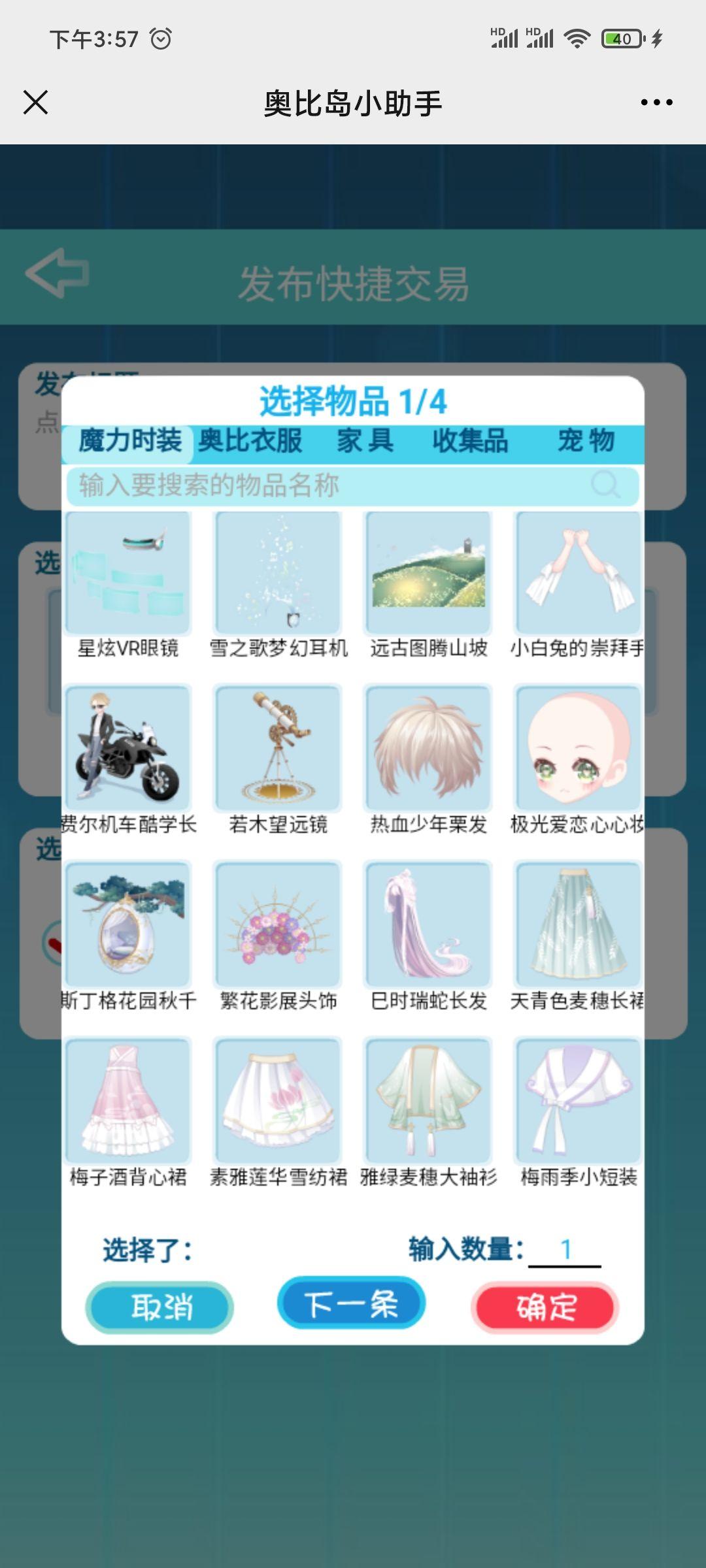Viewport: 706px width, 1568px height.
Task: Open the three-dot overflow menu
Action: [656, 103]
